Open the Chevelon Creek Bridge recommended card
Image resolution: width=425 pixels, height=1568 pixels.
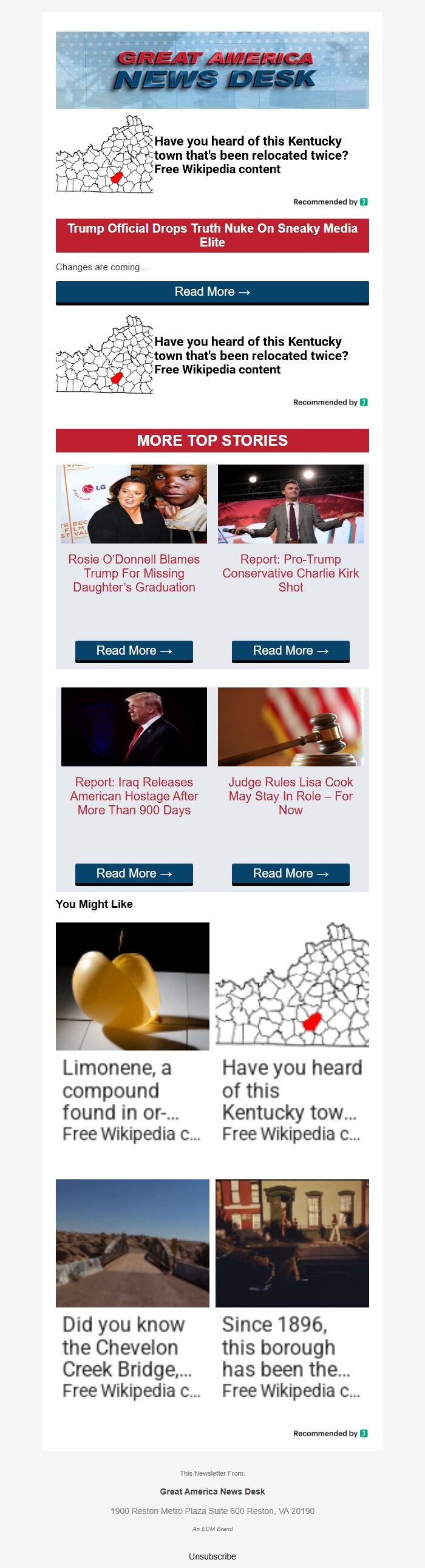(x=132, y=1292)
